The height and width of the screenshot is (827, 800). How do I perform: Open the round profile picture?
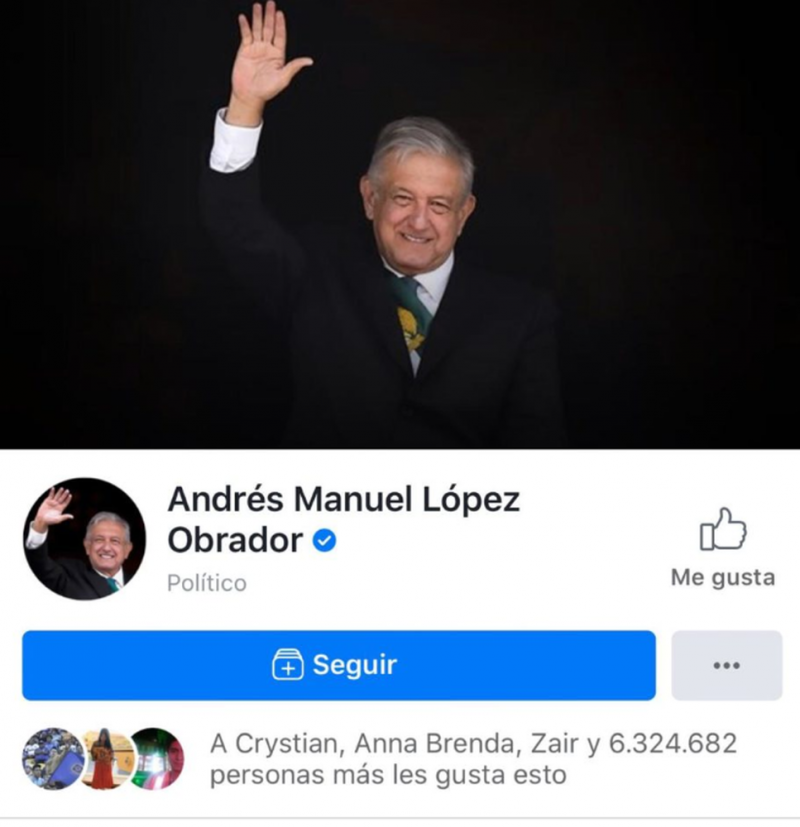85,539
